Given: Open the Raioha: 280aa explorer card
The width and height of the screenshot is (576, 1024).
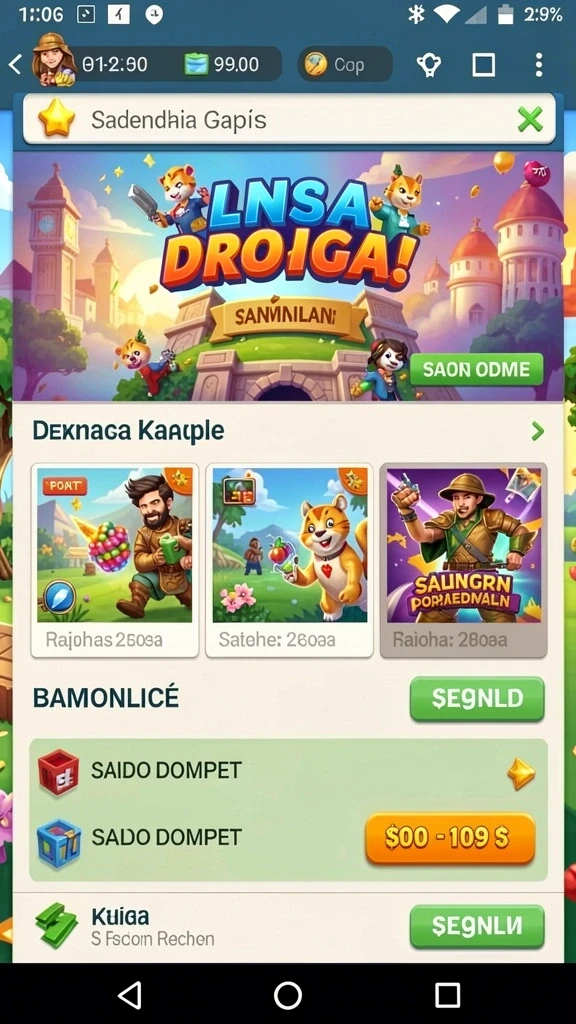Looking at the screenshot, I should (x=464, y=560).
